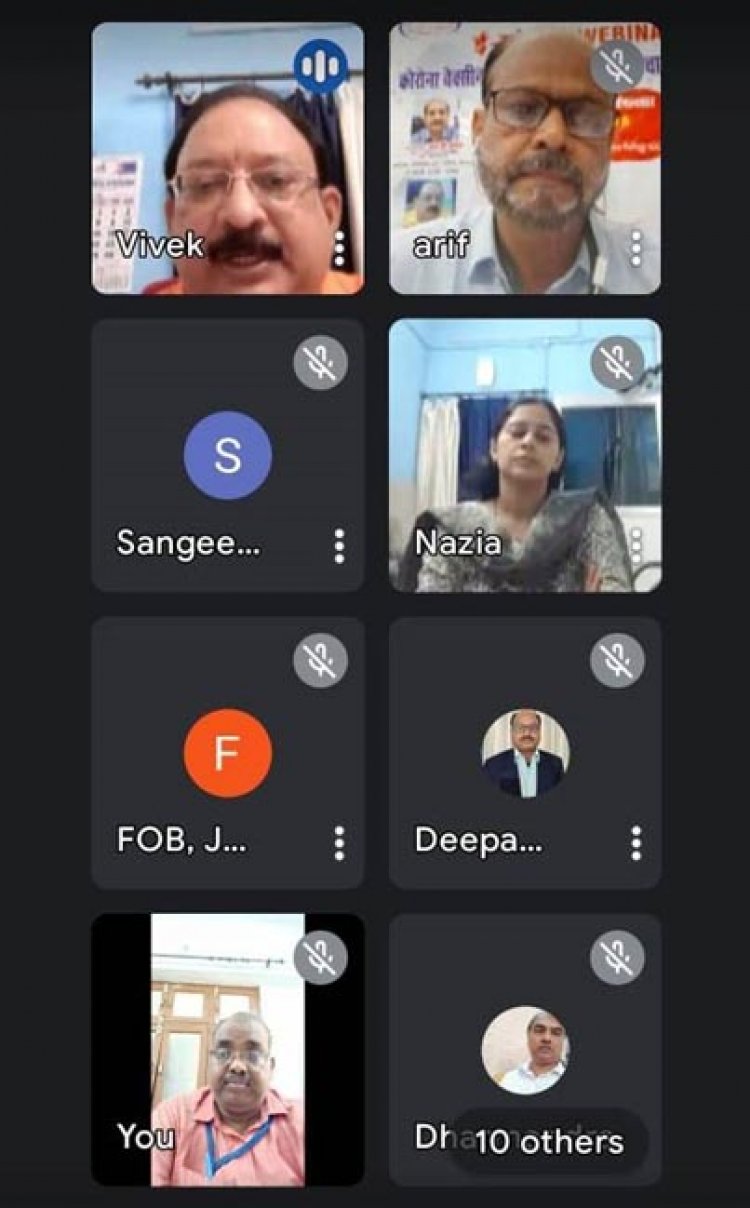Select arif's video tile
The image size is (750, 1208).
point(525,160)
